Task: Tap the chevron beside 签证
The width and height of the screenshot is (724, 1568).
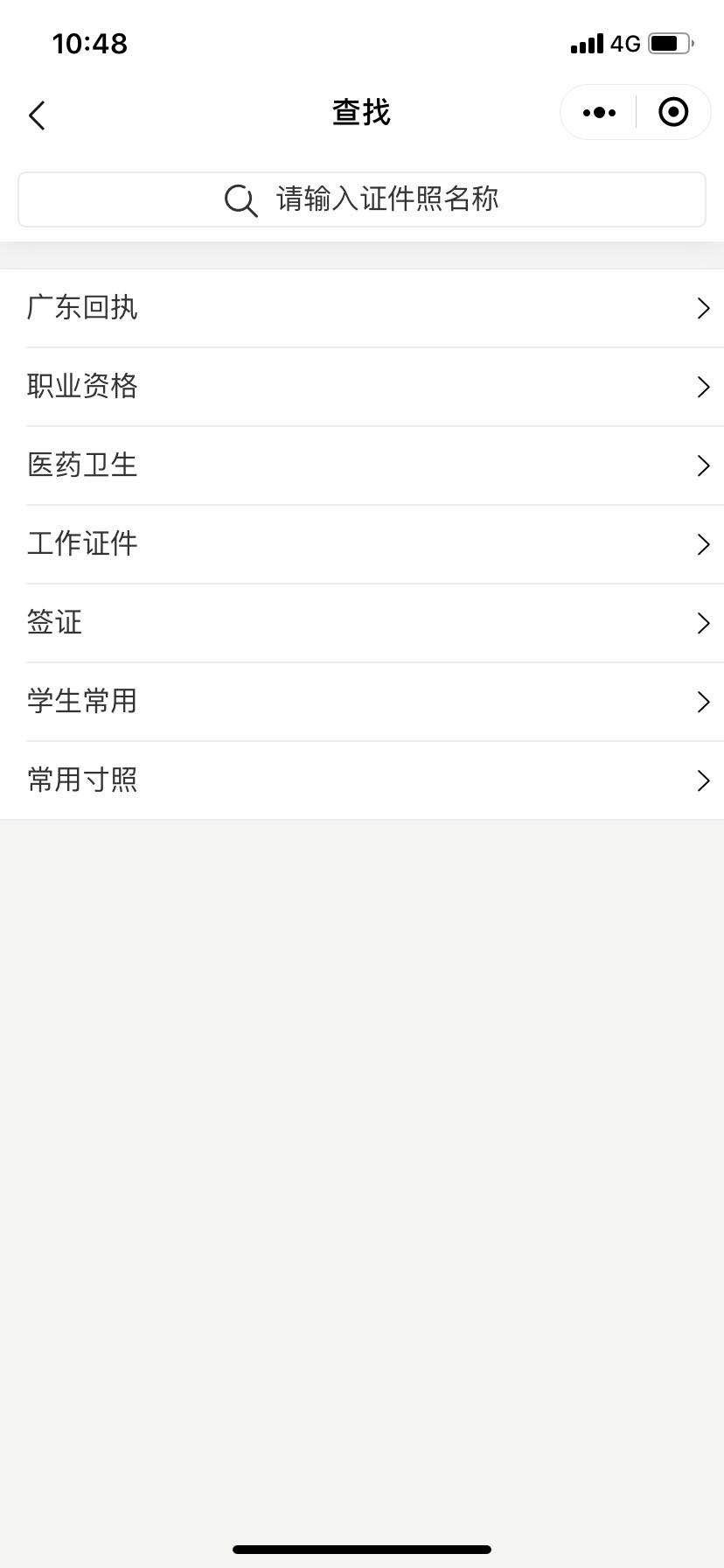Action: pyautogui.click(x=704, y=623)
